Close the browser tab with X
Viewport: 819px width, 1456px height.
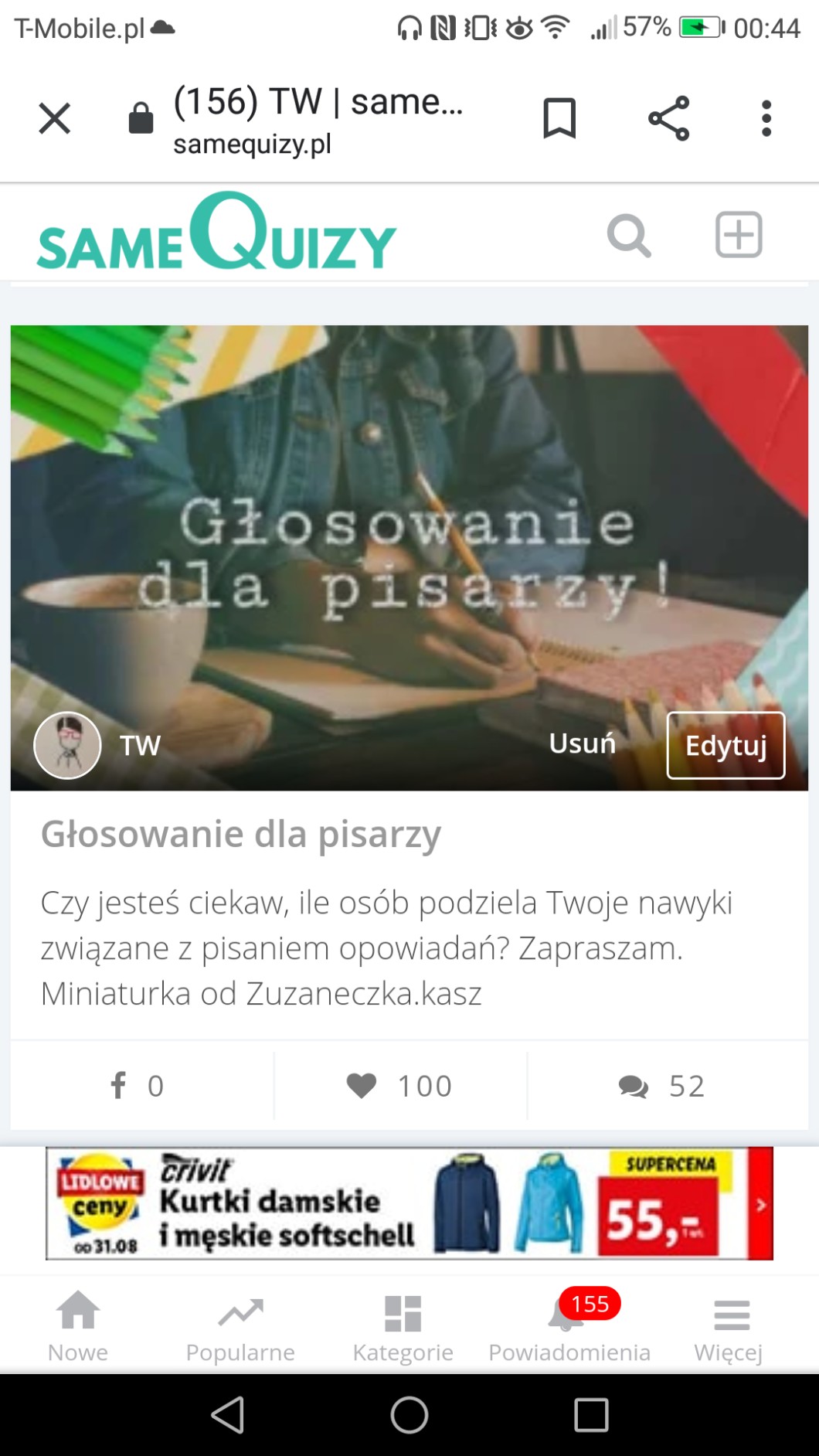54,118
